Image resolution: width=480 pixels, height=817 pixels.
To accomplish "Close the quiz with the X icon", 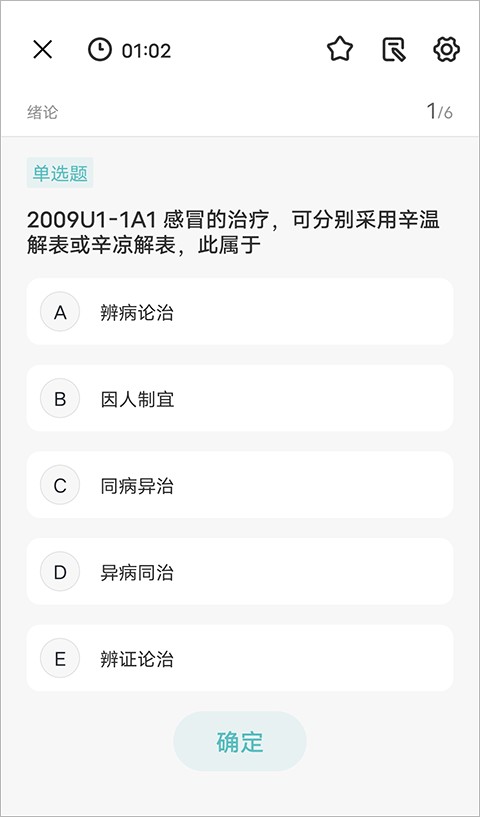I will [42, 50].
